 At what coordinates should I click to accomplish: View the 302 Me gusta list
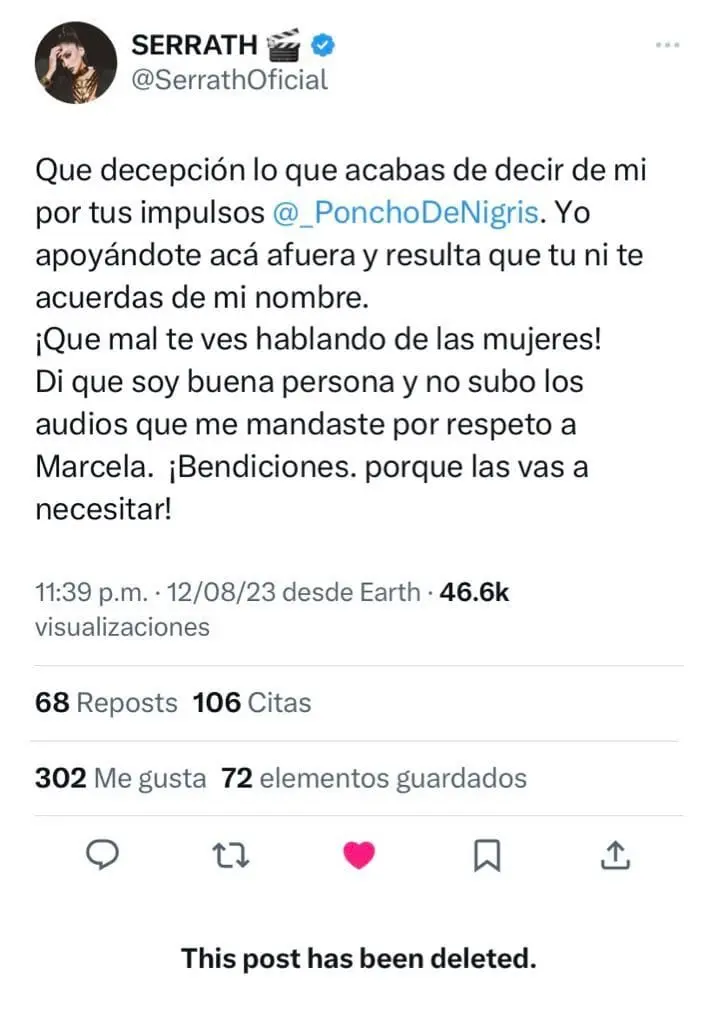pyautogui.click(x=120, y=778)
